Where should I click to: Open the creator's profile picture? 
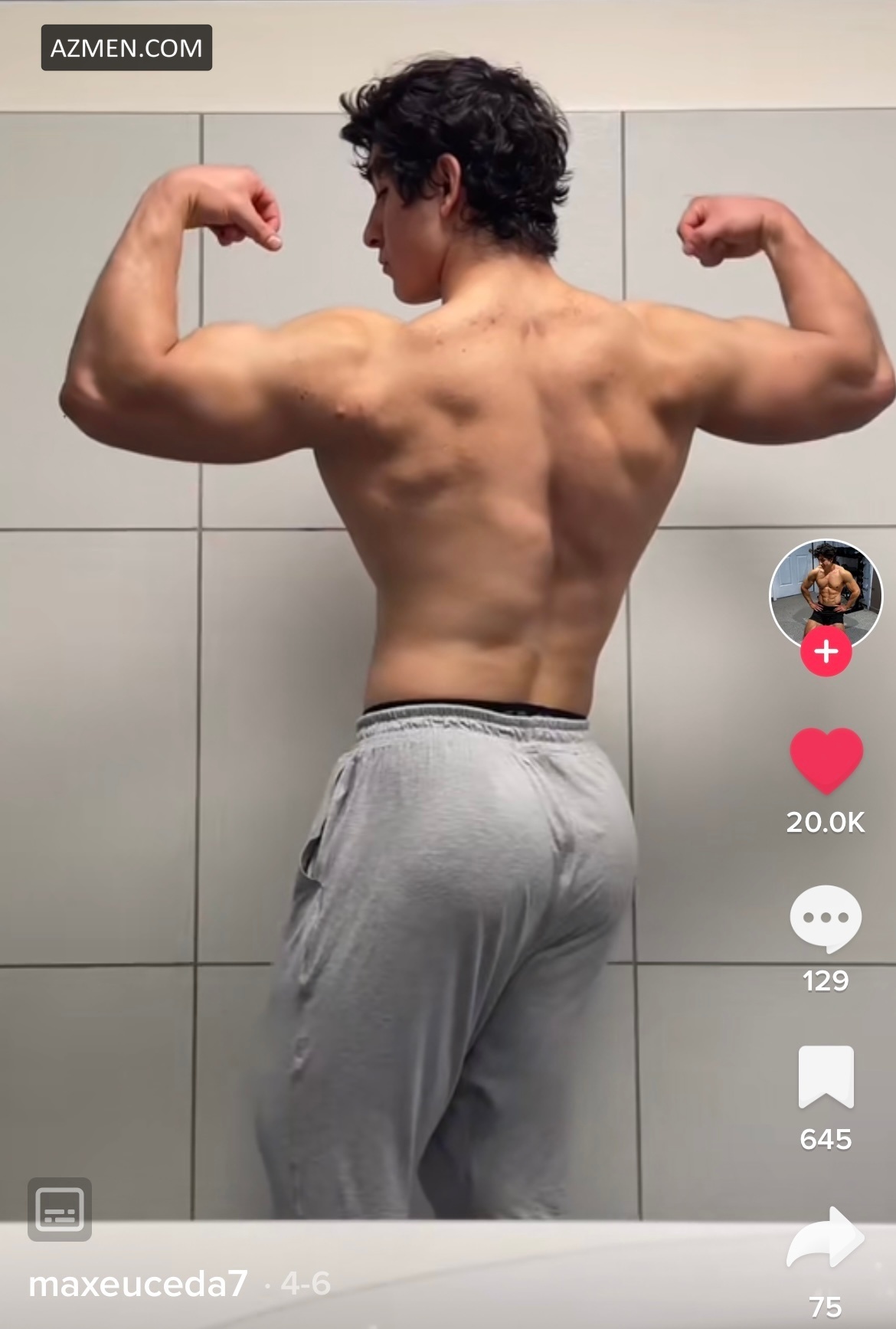826,591
